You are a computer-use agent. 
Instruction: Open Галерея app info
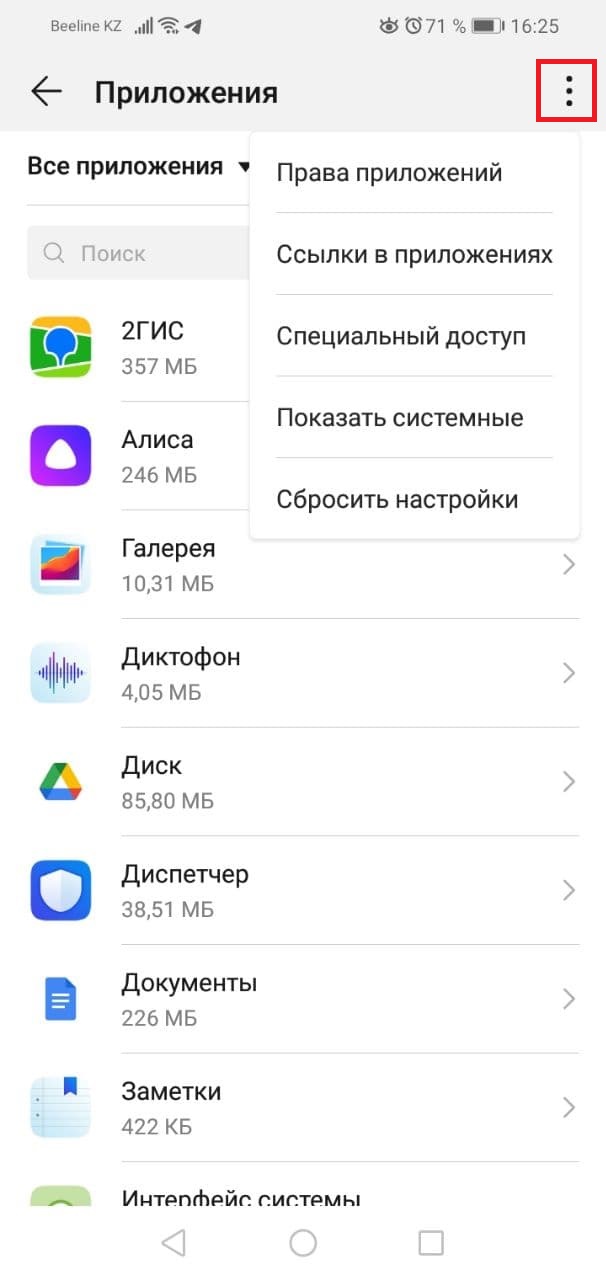click(x=300, y=565)
